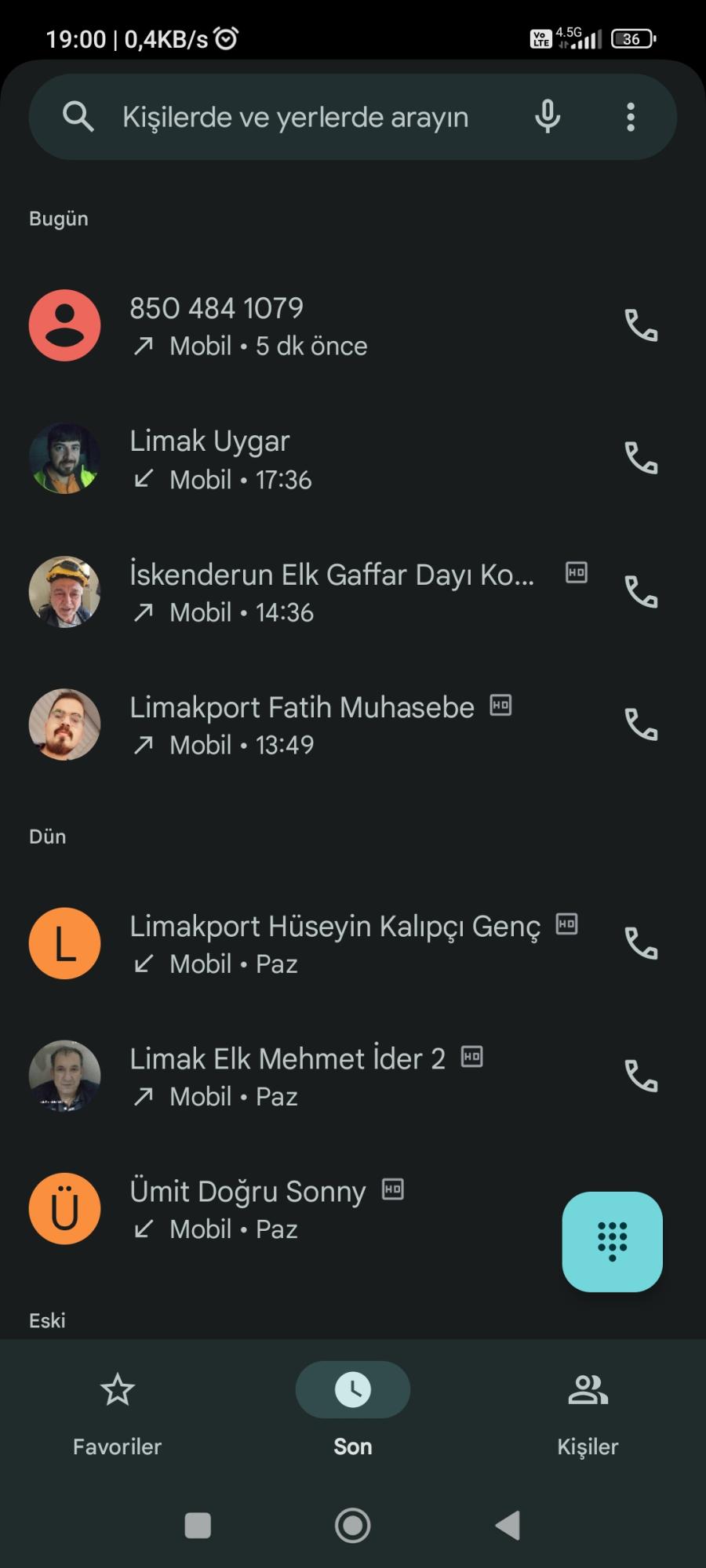
Task: Select the Limak Elk Mehmet İder 2 entry
Action: (314, 1076)
